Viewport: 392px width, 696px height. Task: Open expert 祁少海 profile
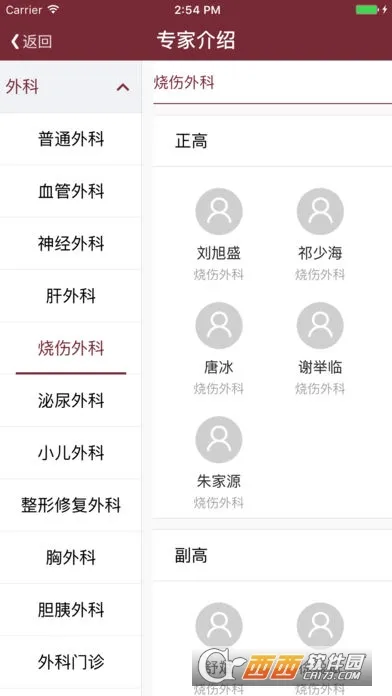point(320,235)
